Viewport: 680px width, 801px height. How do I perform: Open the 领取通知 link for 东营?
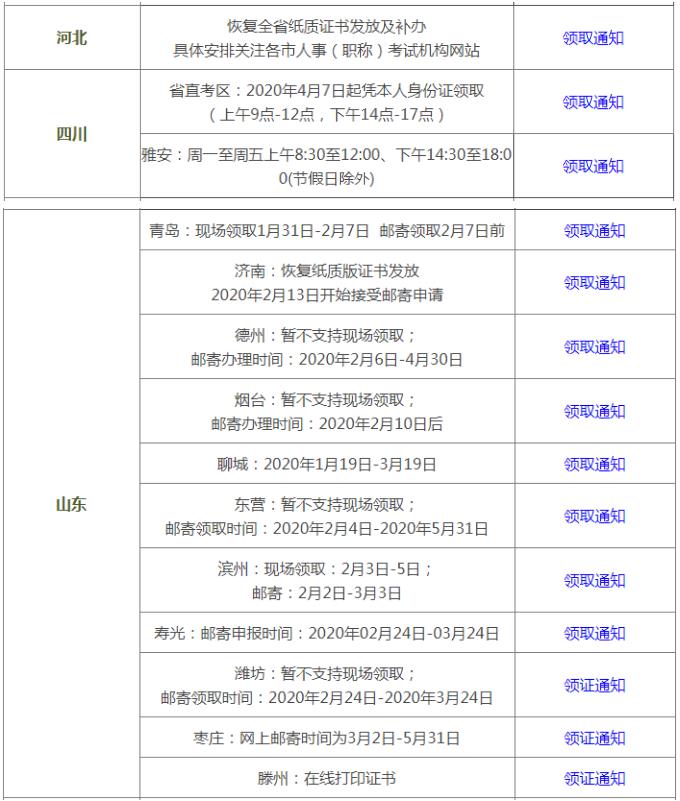[594, 517]
